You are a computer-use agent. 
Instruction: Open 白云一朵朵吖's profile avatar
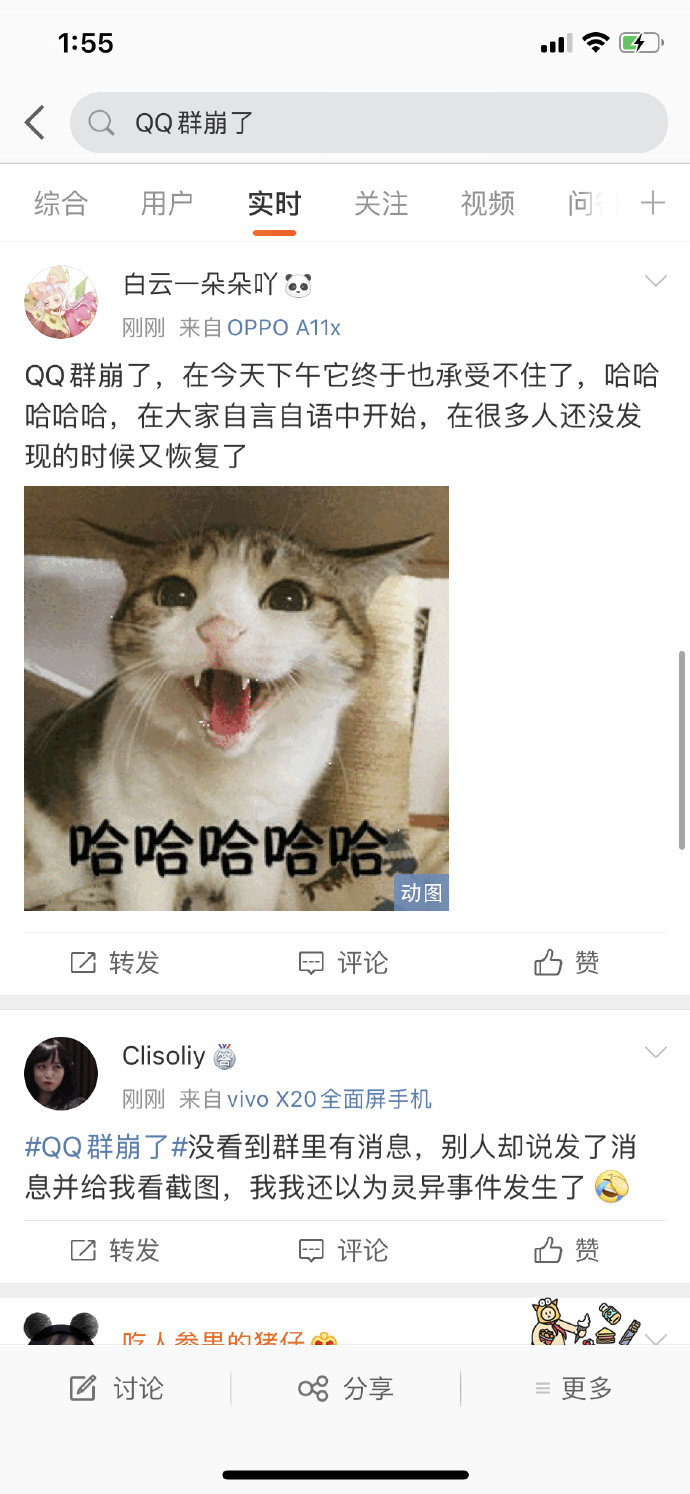click(x=61, y=302)
